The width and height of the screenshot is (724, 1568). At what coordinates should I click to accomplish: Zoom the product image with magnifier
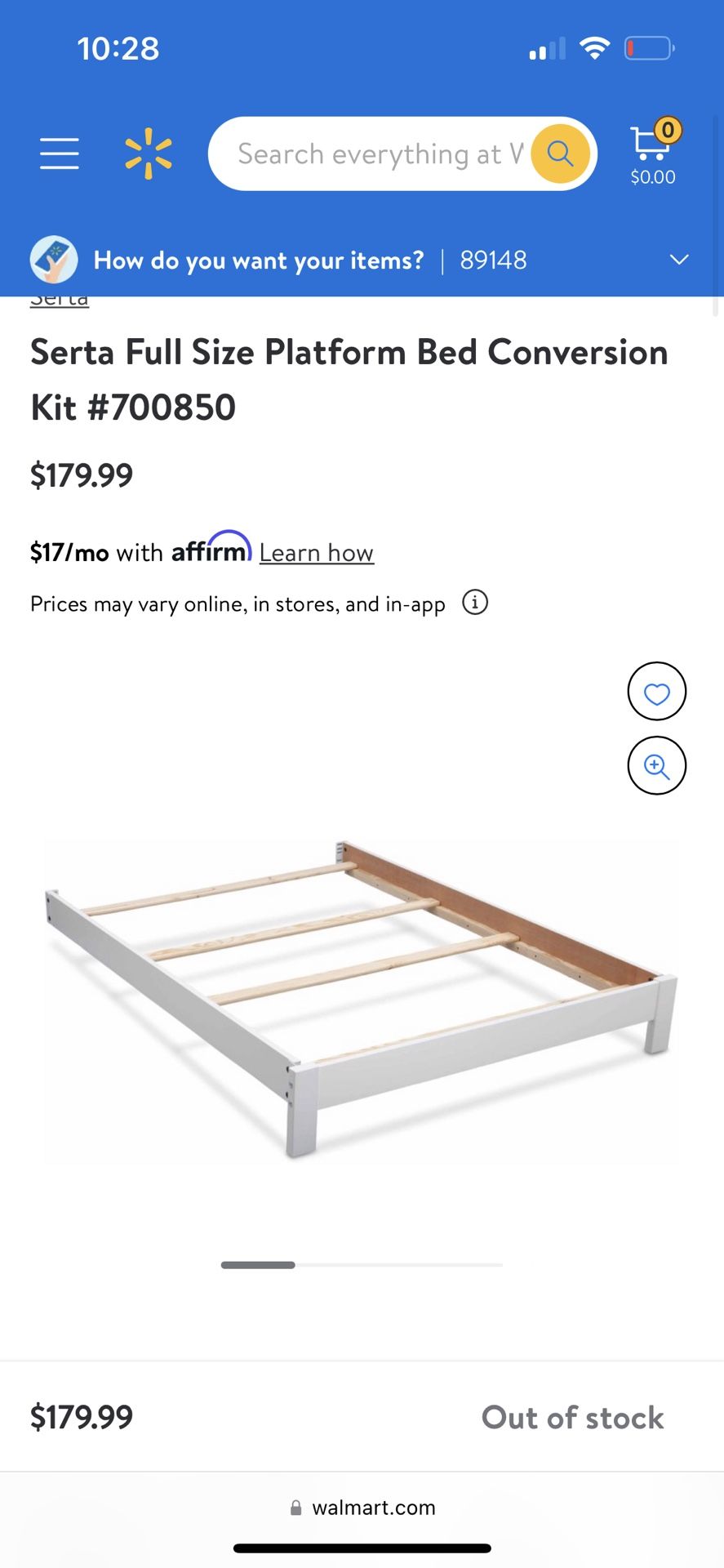(656, 765)
